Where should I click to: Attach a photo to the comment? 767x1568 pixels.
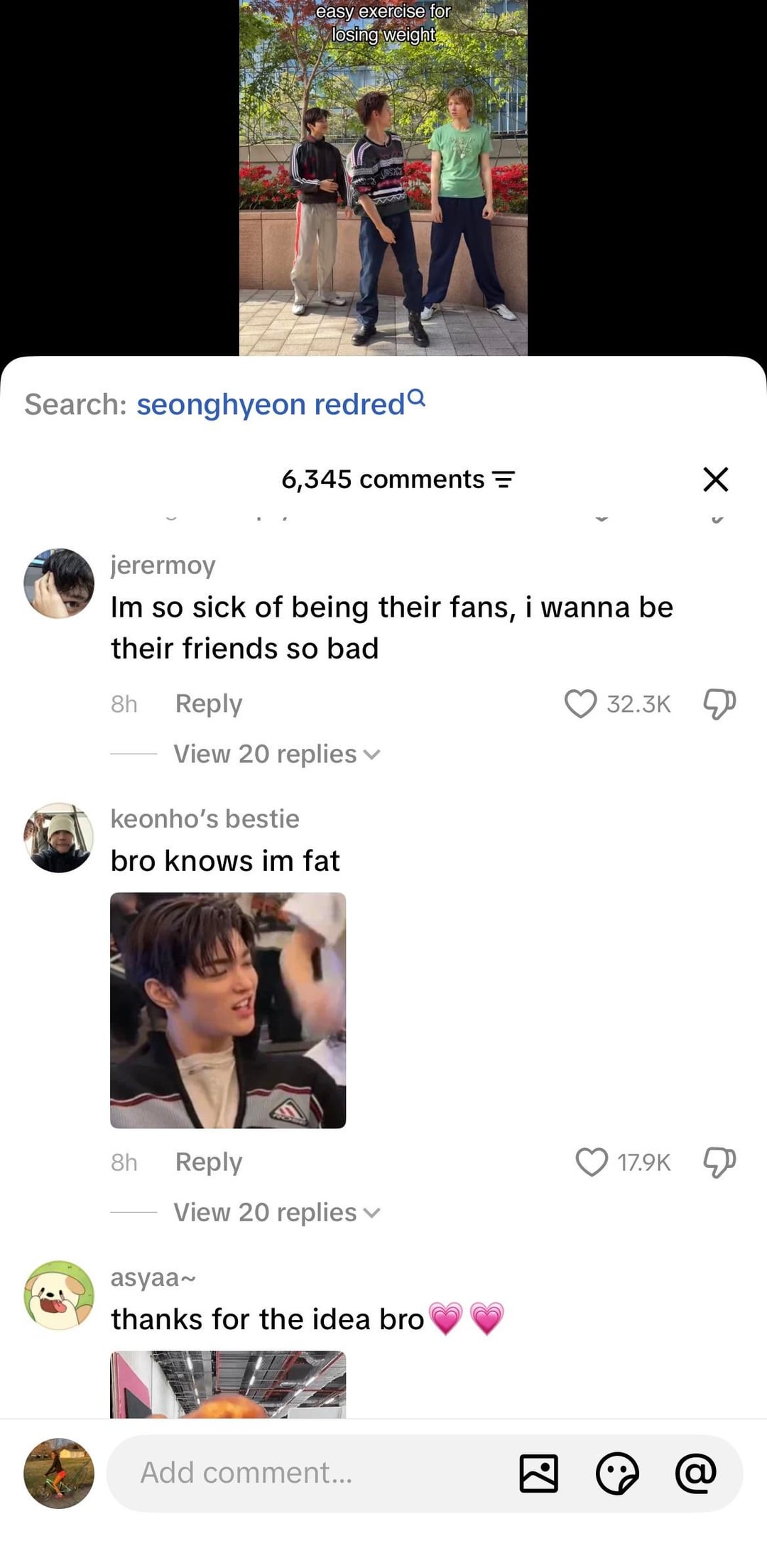click(x=538, y=1473)
